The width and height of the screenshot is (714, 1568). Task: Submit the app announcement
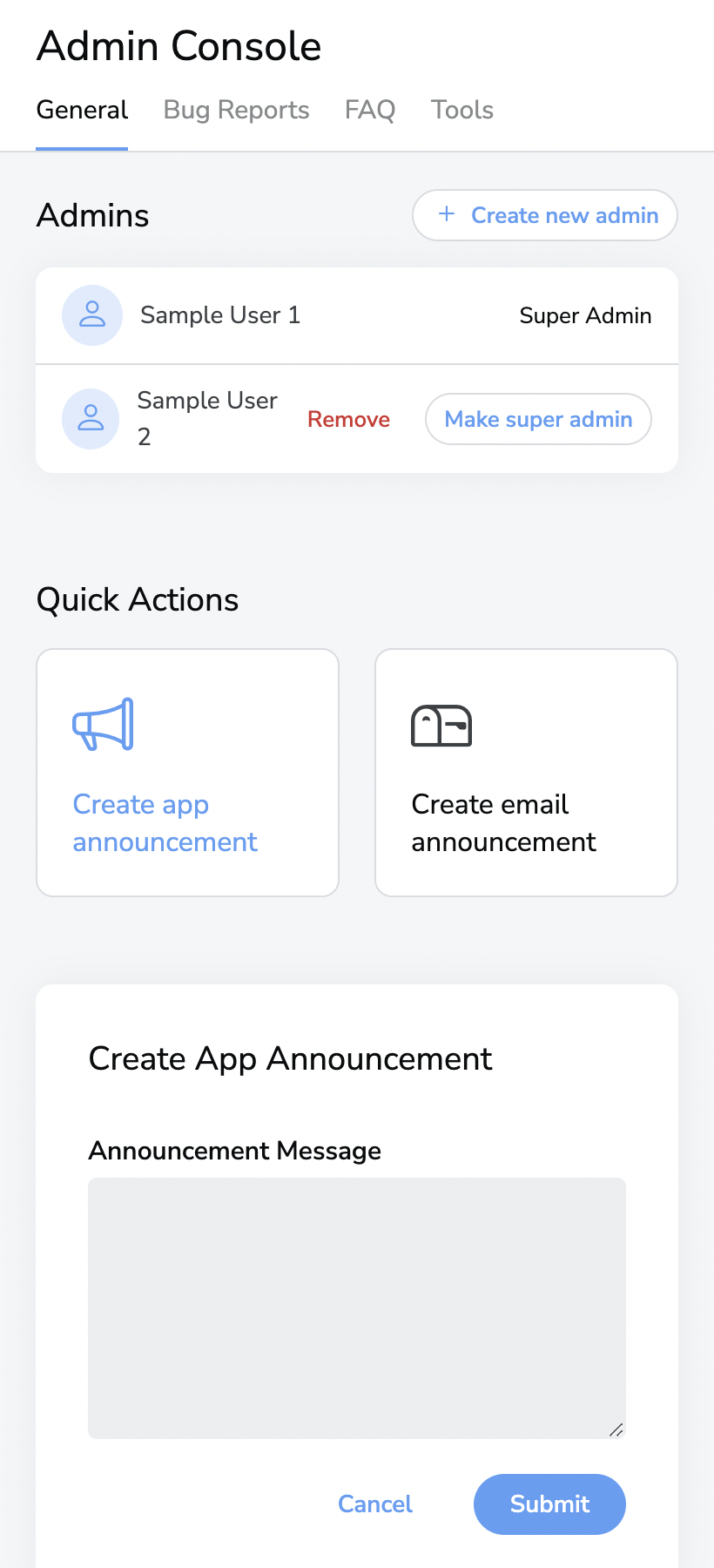[x=549, y=1504]
